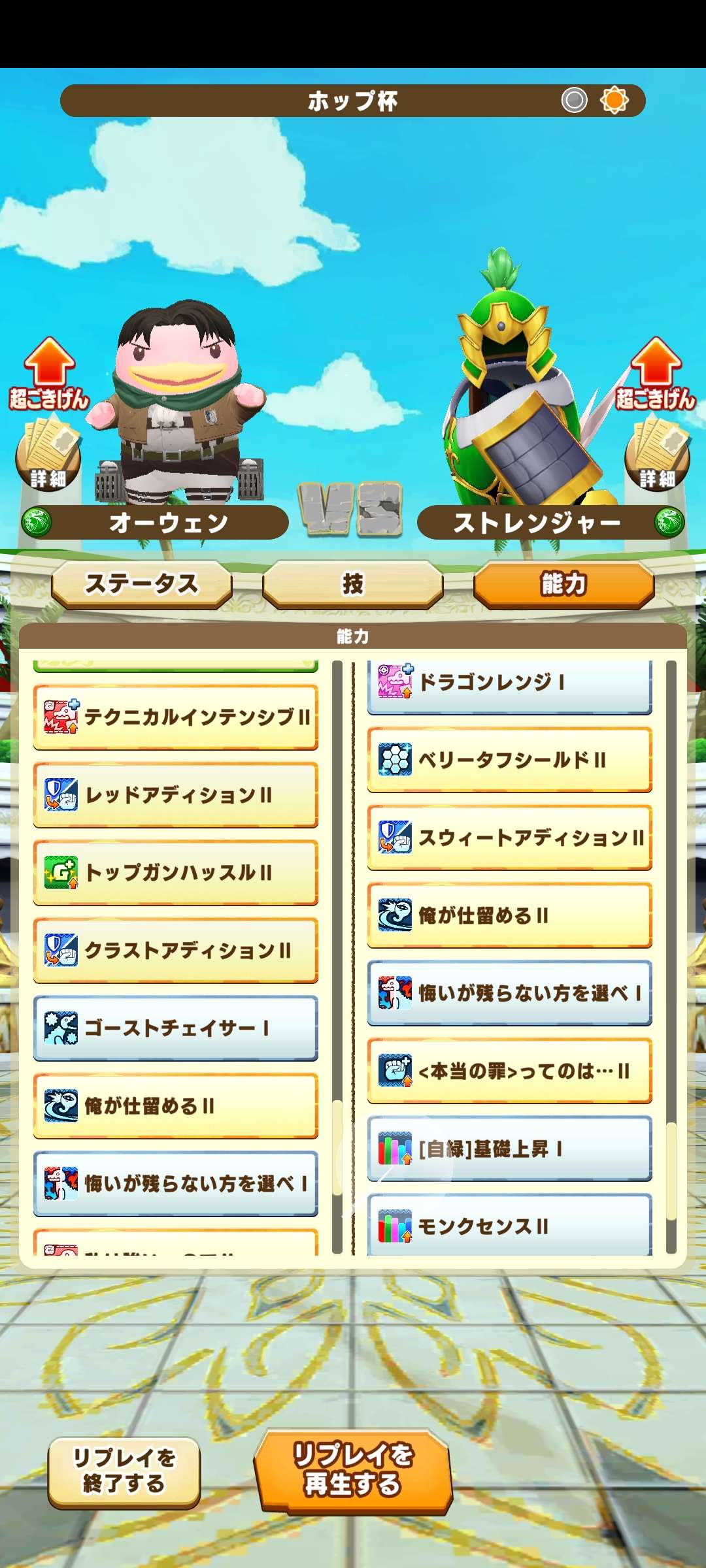
Task: Open ドラゴンレンジI ability
Action: [x=509, y=685]
